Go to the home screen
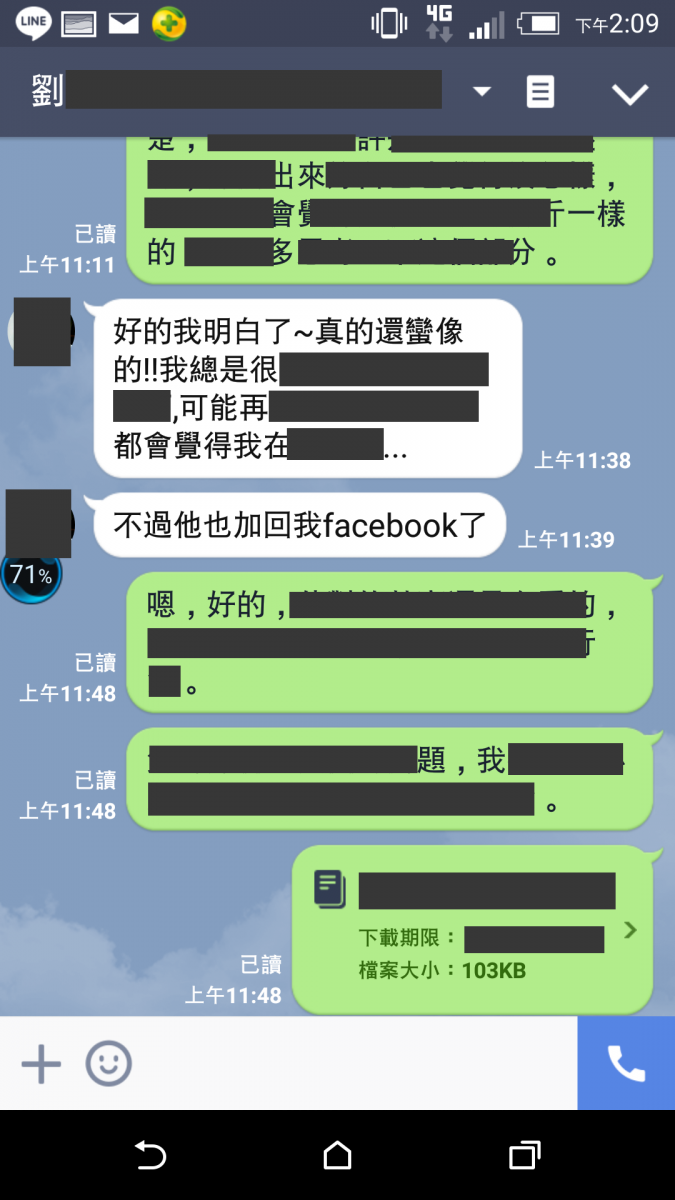The width and height of the screenshot is (675, 1200). click(x=337, y=1156)
